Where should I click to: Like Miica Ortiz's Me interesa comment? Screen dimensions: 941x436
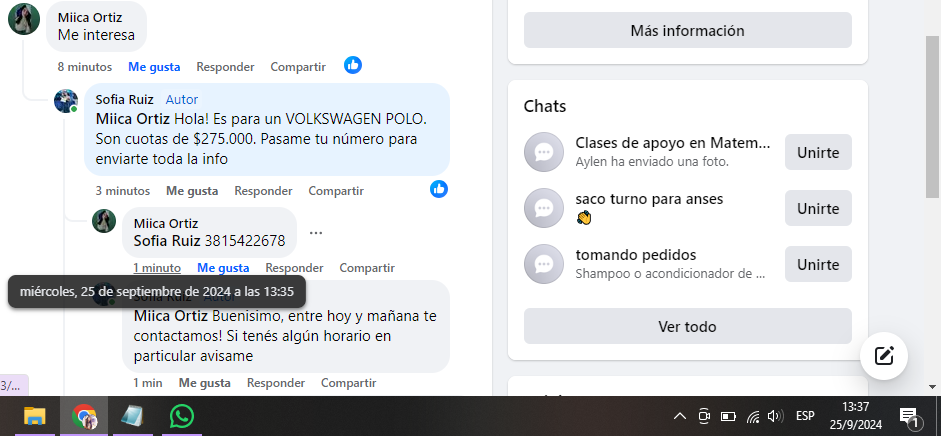point(153,66)
